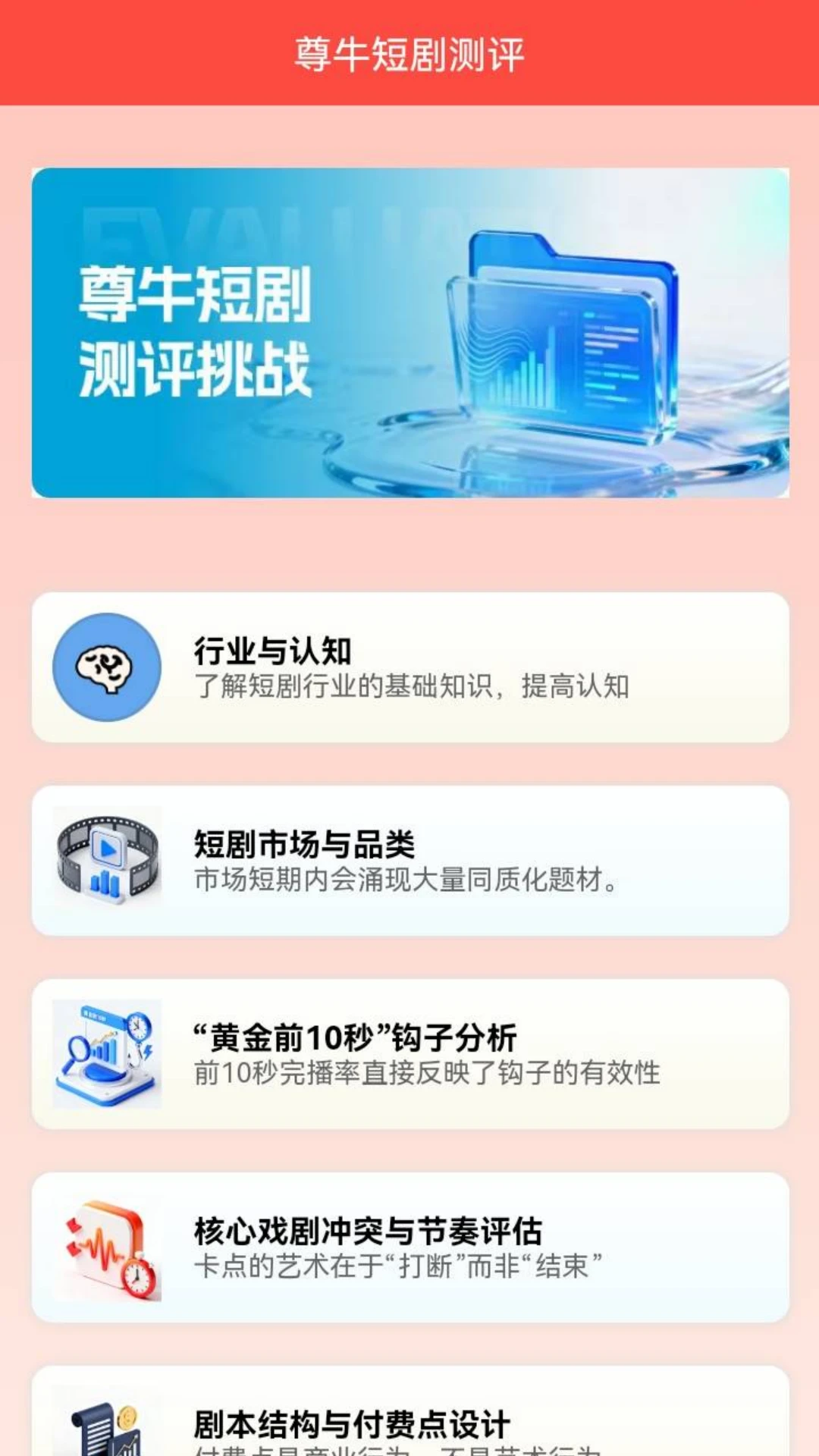Open the 尊牛短剧测评挑战 banner
The image size is (819, 1456).
pyautogui.click(x=409, y=332)
